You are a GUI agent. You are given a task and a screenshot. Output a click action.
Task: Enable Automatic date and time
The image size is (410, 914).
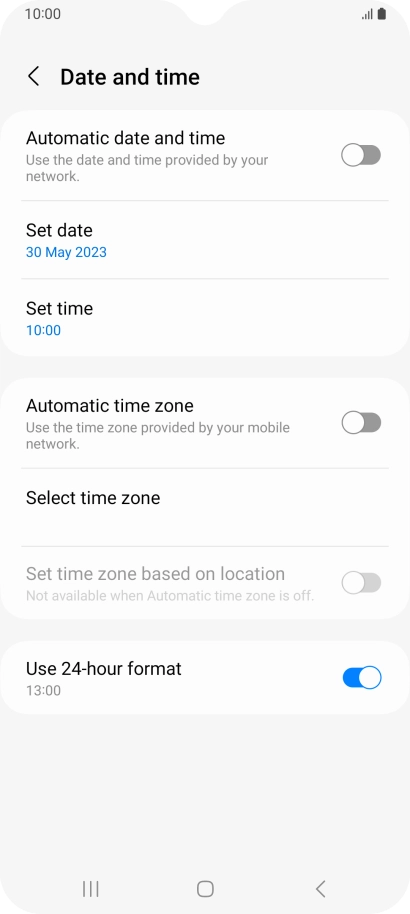[361, 156]
